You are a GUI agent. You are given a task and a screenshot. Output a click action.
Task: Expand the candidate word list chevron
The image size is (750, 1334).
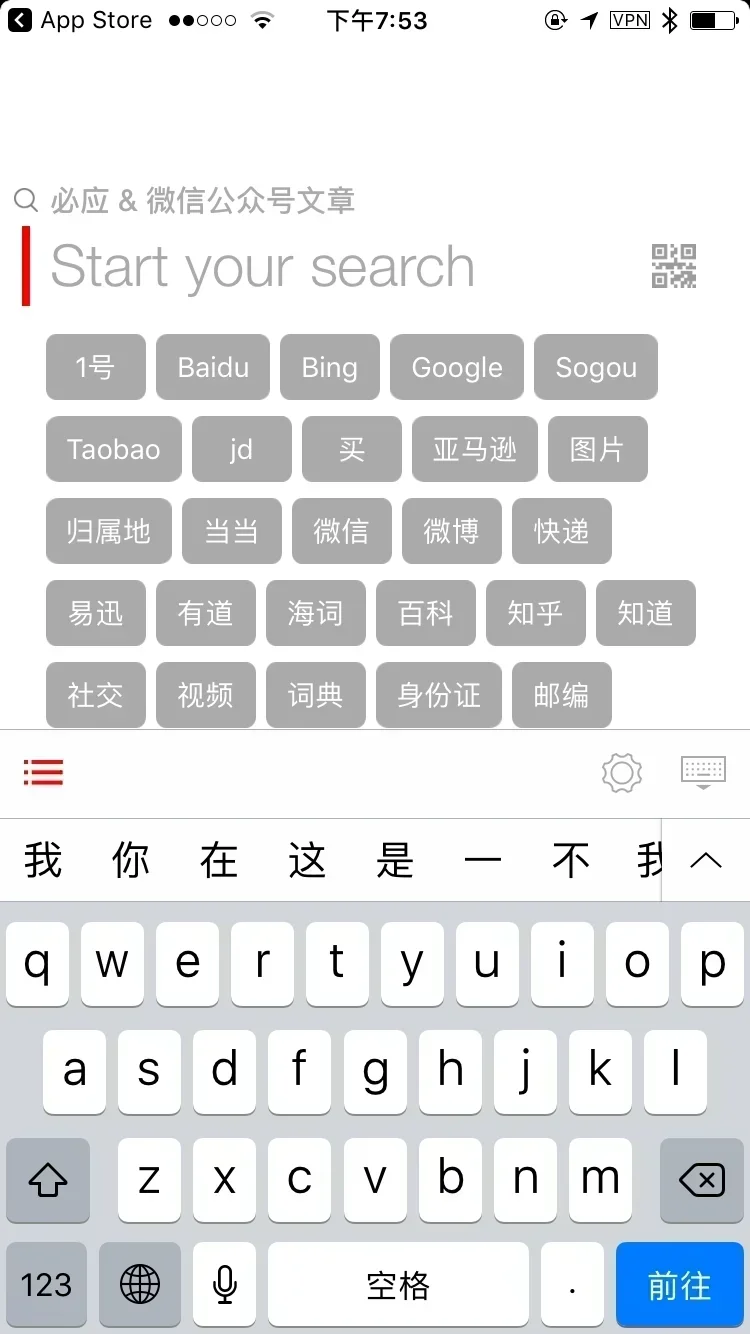[x=706, y=860]
